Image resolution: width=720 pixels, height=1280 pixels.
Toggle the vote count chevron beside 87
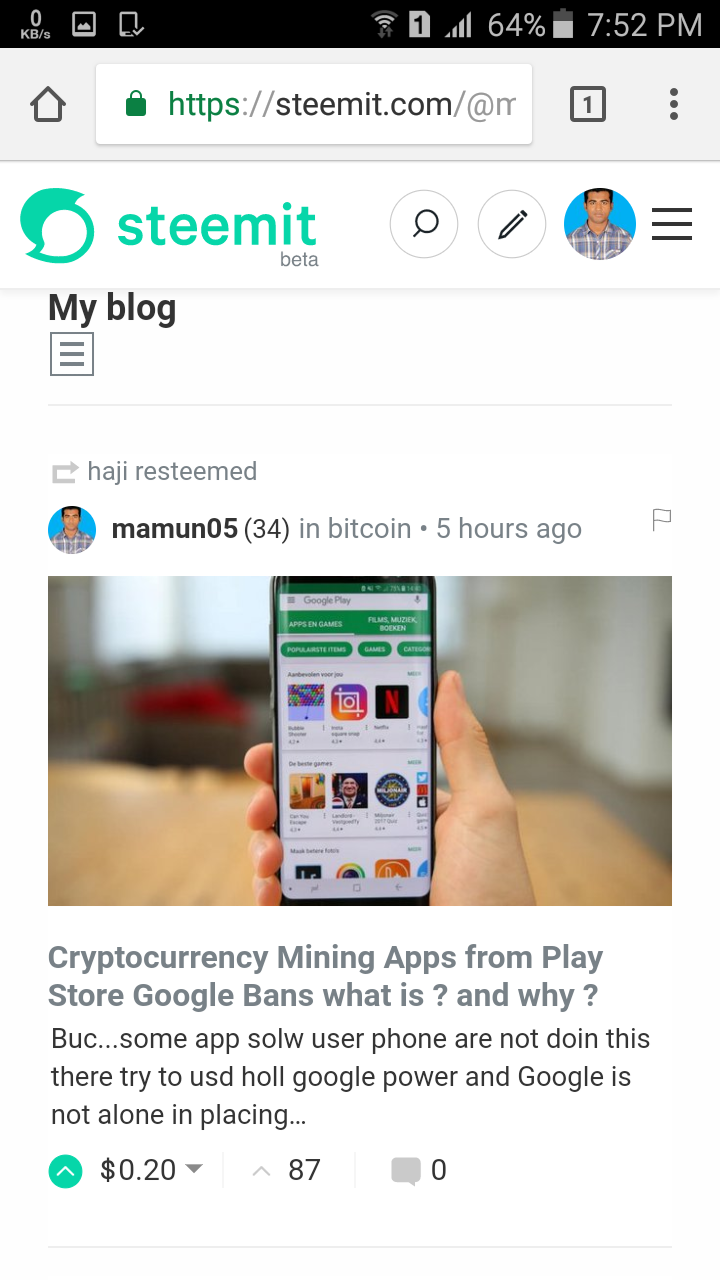(260, 1169)
